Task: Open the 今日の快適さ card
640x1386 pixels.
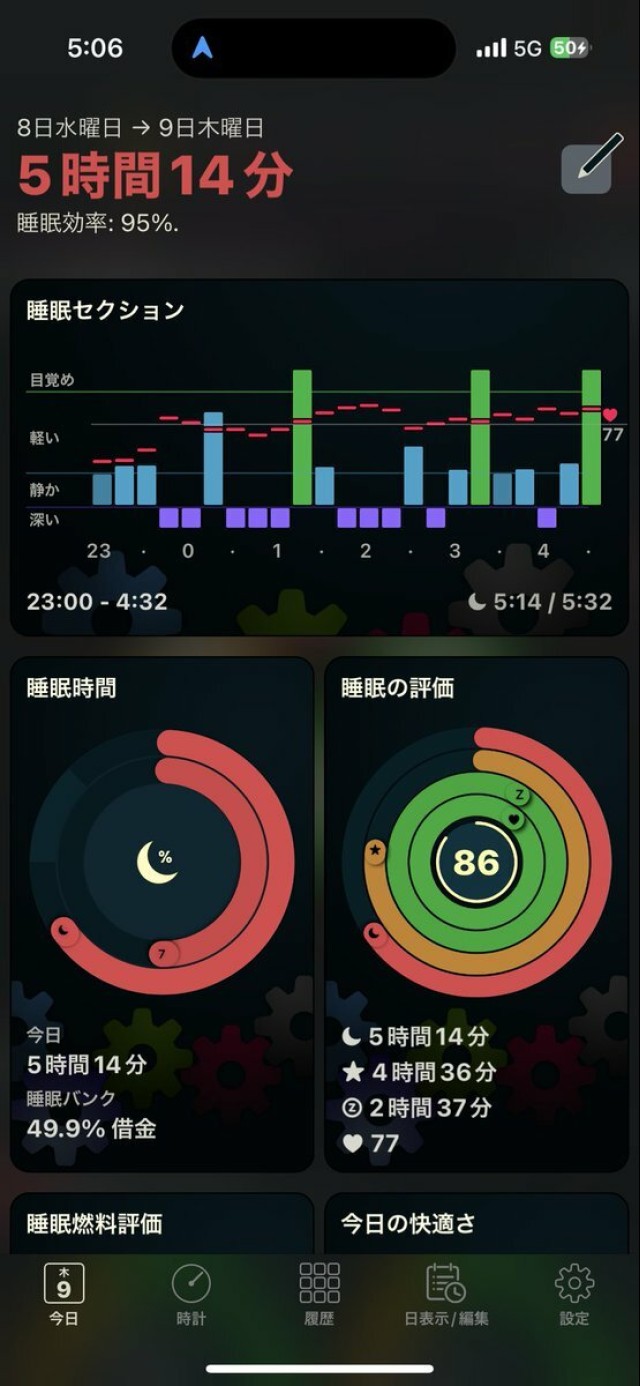Action: point(476,1224)
